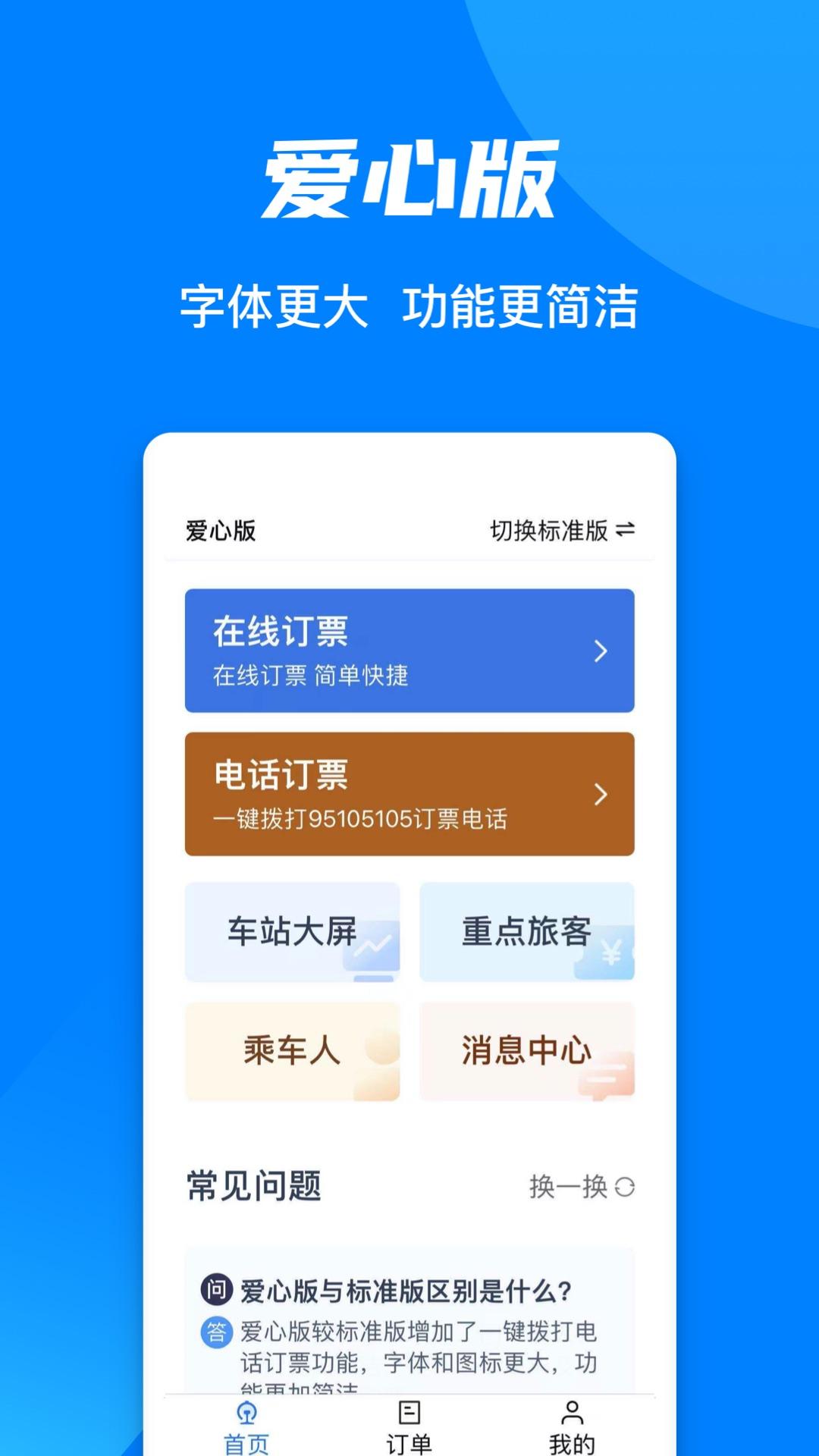Image resolution: width=819 pixels, height=1456 pixels.
Task: Expand the 在线订票 card via its right chevron
Action: tap(600, 651)
